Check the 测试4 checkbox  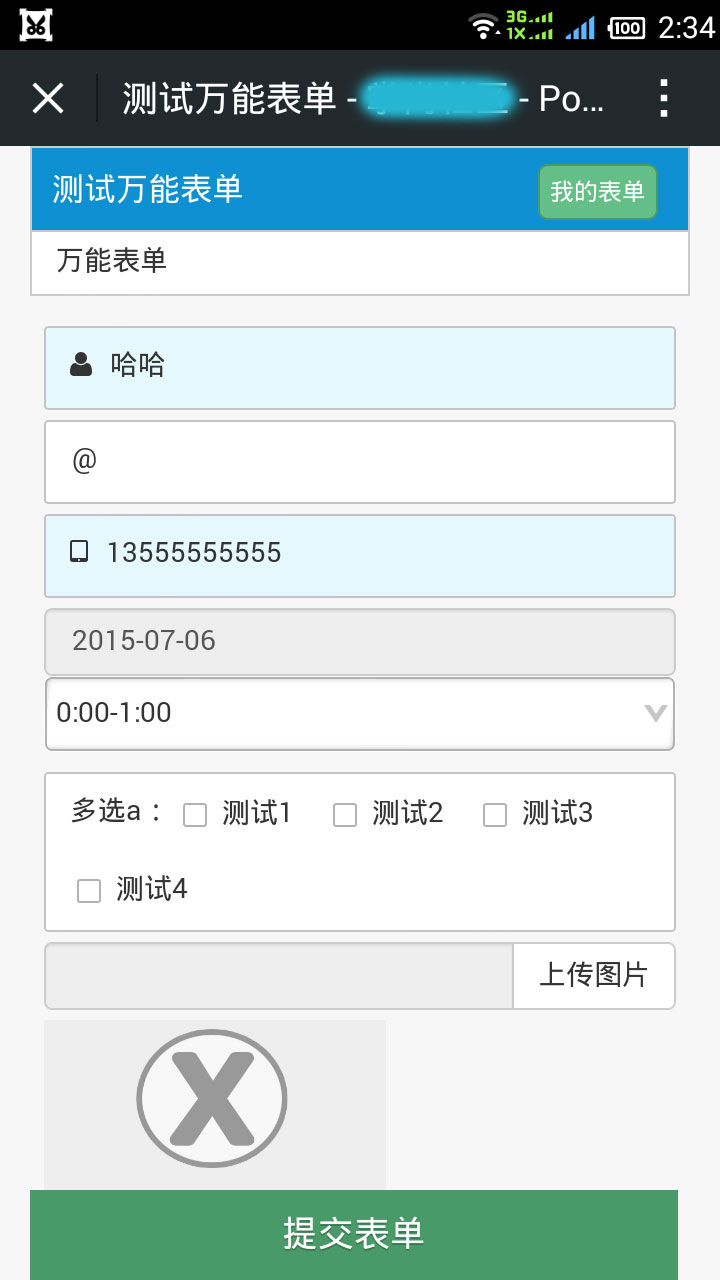(x=89, y=891)
